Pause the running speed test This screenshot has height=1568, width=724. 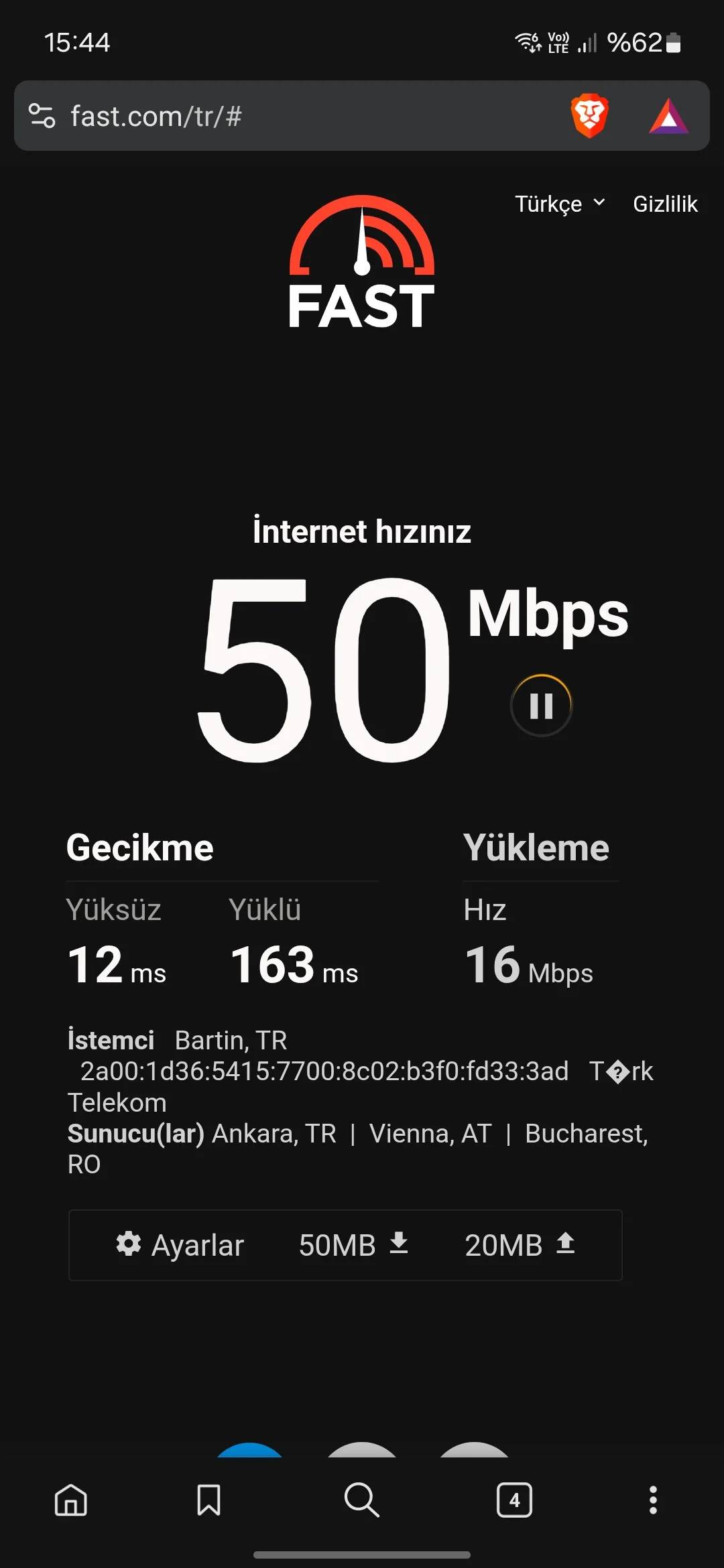coord(541,706)
